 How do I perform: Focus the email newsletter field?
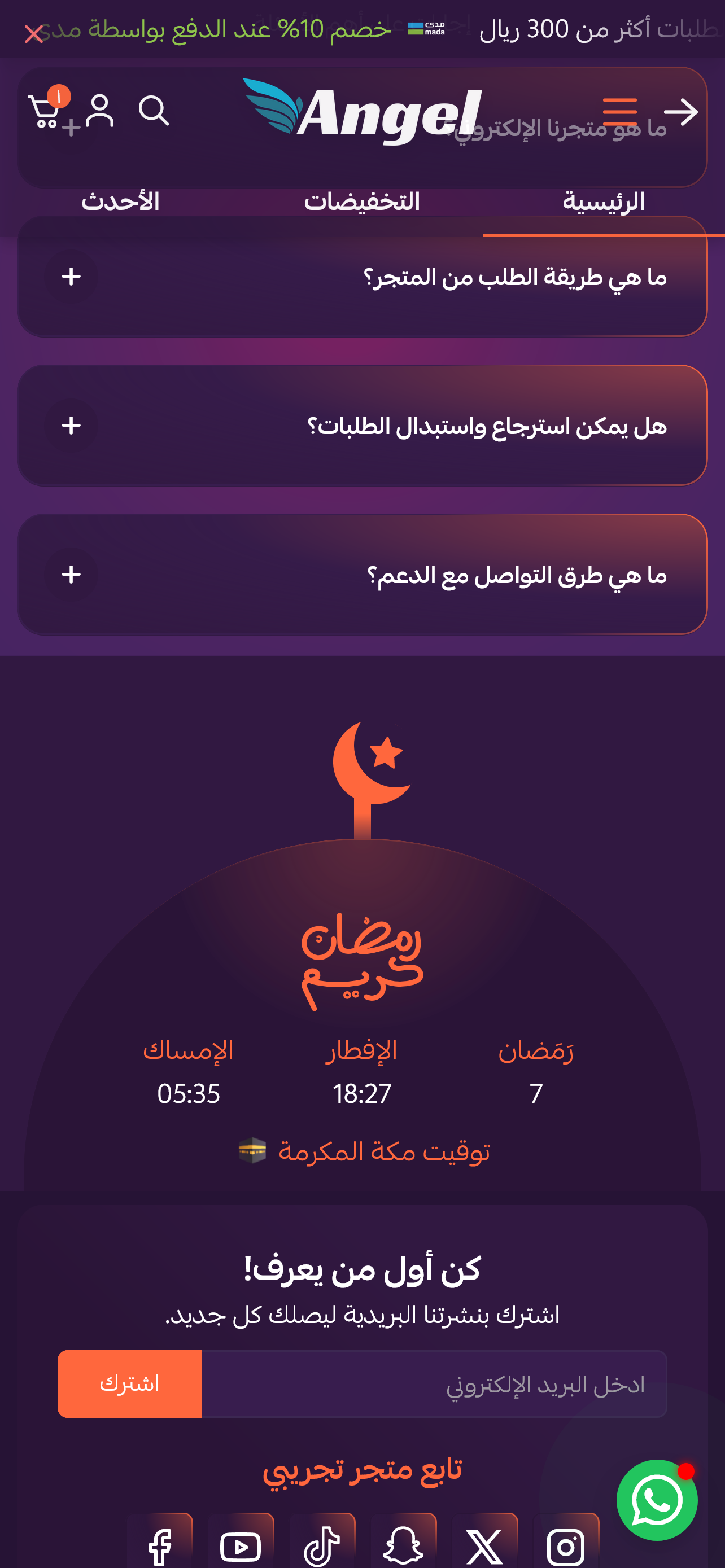coord(434,1384)
